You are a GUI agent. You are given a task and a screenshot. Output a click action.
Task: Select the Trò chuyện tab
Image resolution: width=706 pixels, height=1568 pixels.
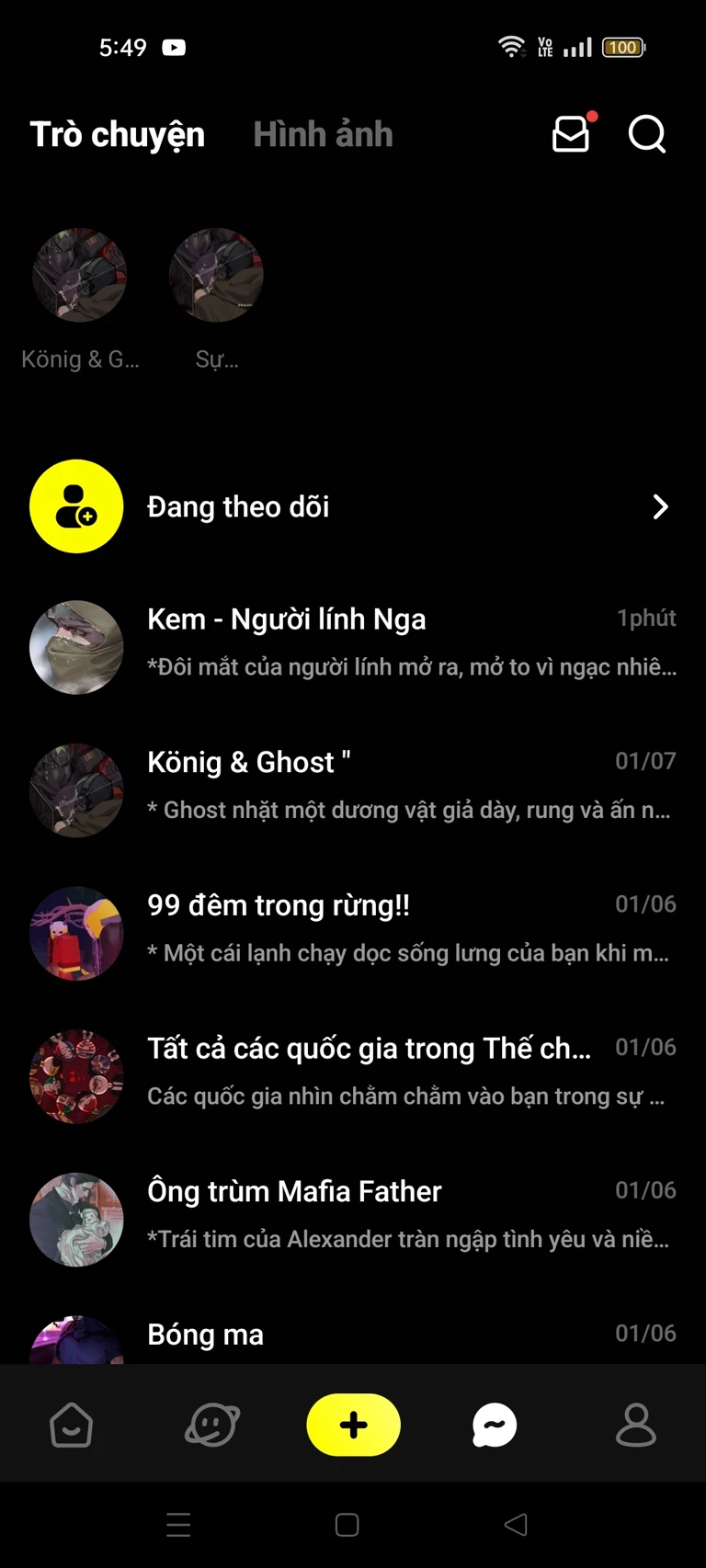(x=117, y=134)
